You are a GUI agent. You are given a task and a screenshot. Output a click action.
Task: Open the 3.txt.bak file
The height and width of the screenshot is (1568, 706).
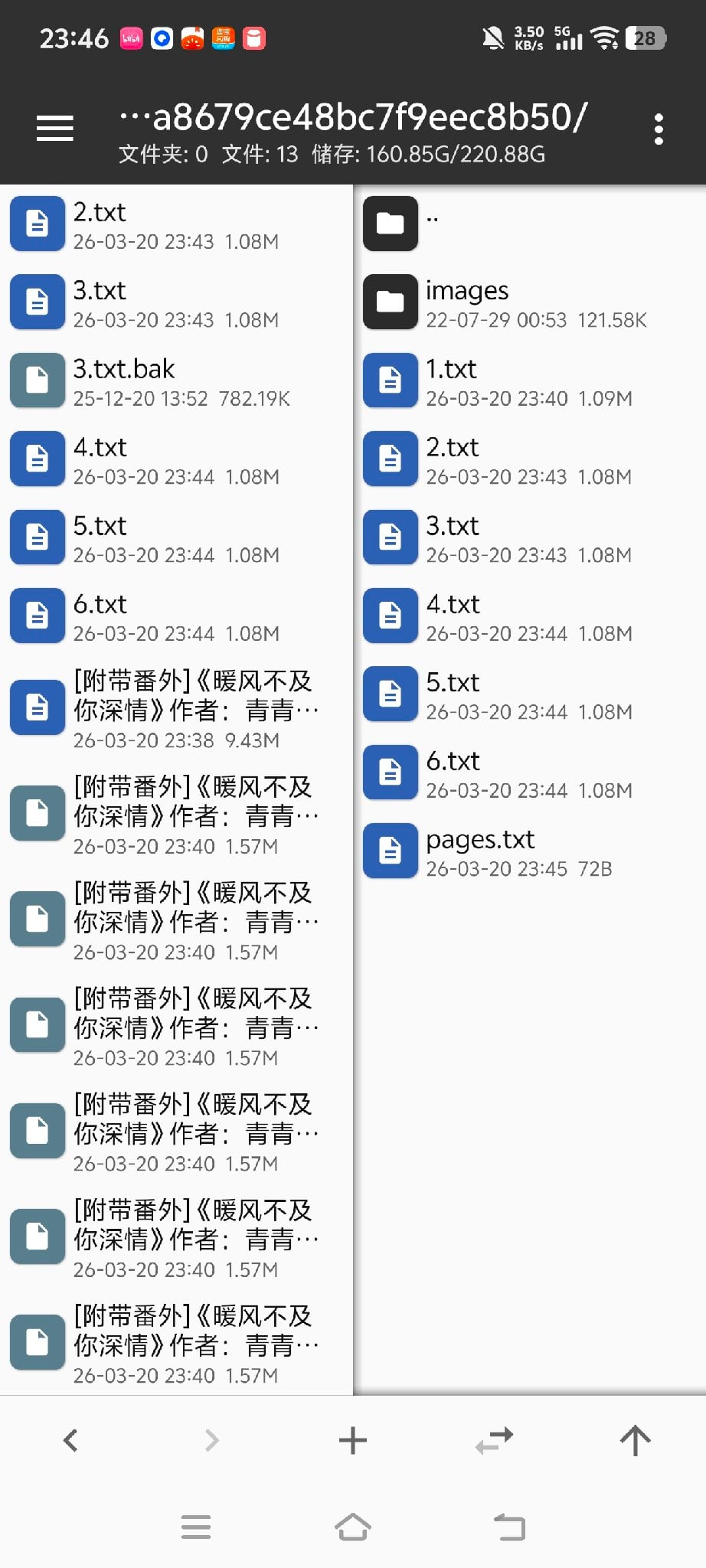pyautogui.click(x=176, y=381)
